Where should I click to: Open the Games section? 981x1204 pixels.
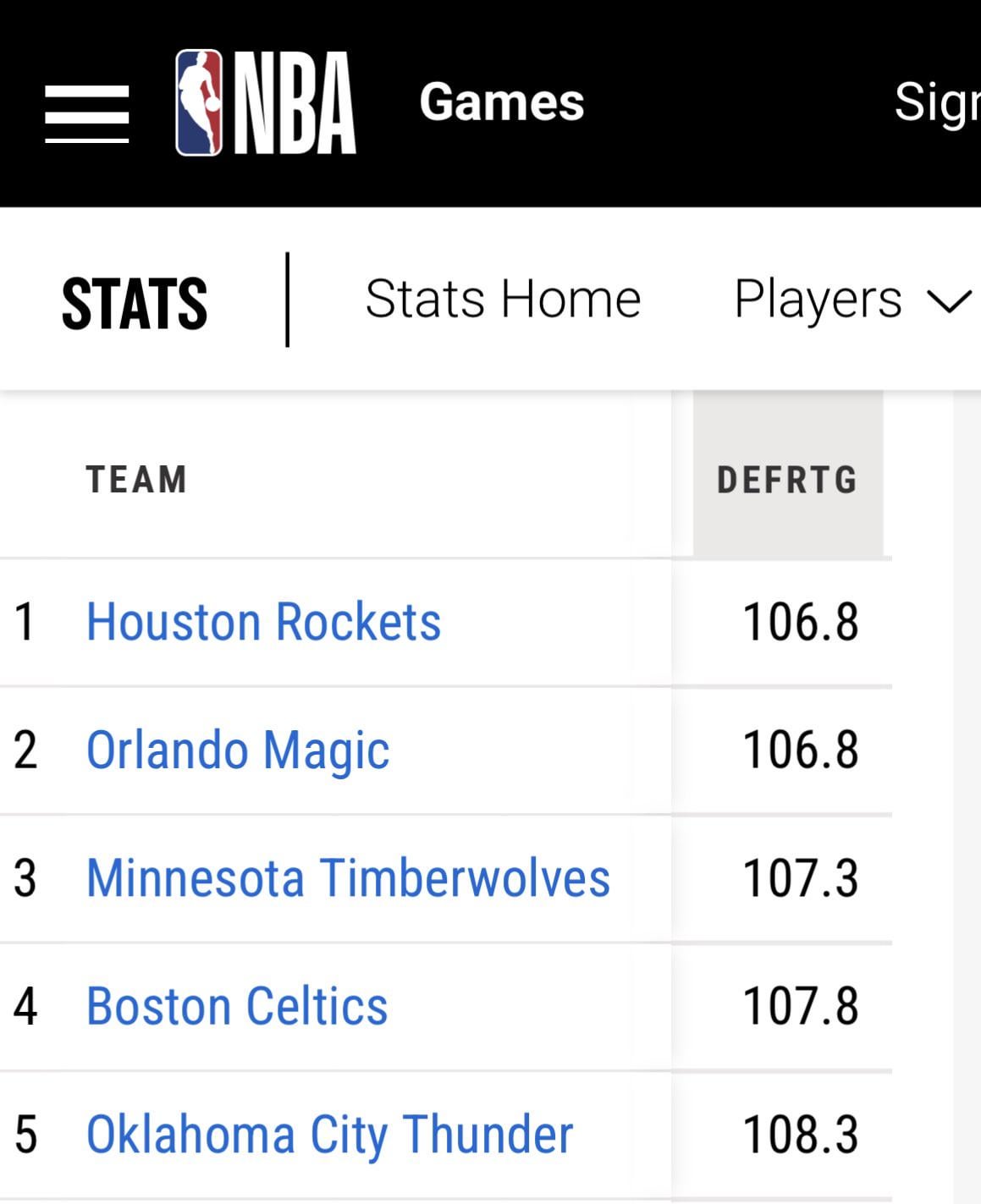(x=501, y=102)
